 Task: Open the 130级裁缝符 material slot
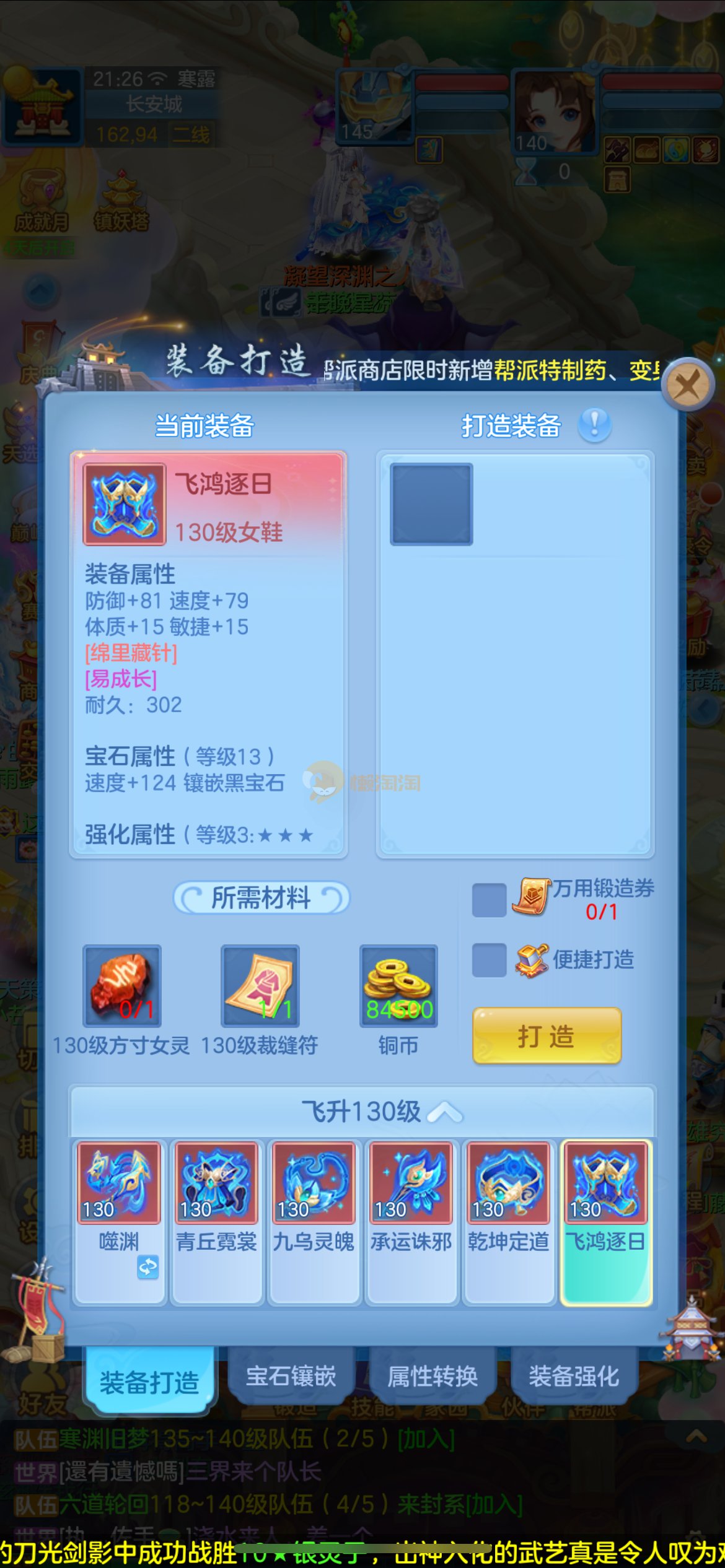[x=260, y=986]
